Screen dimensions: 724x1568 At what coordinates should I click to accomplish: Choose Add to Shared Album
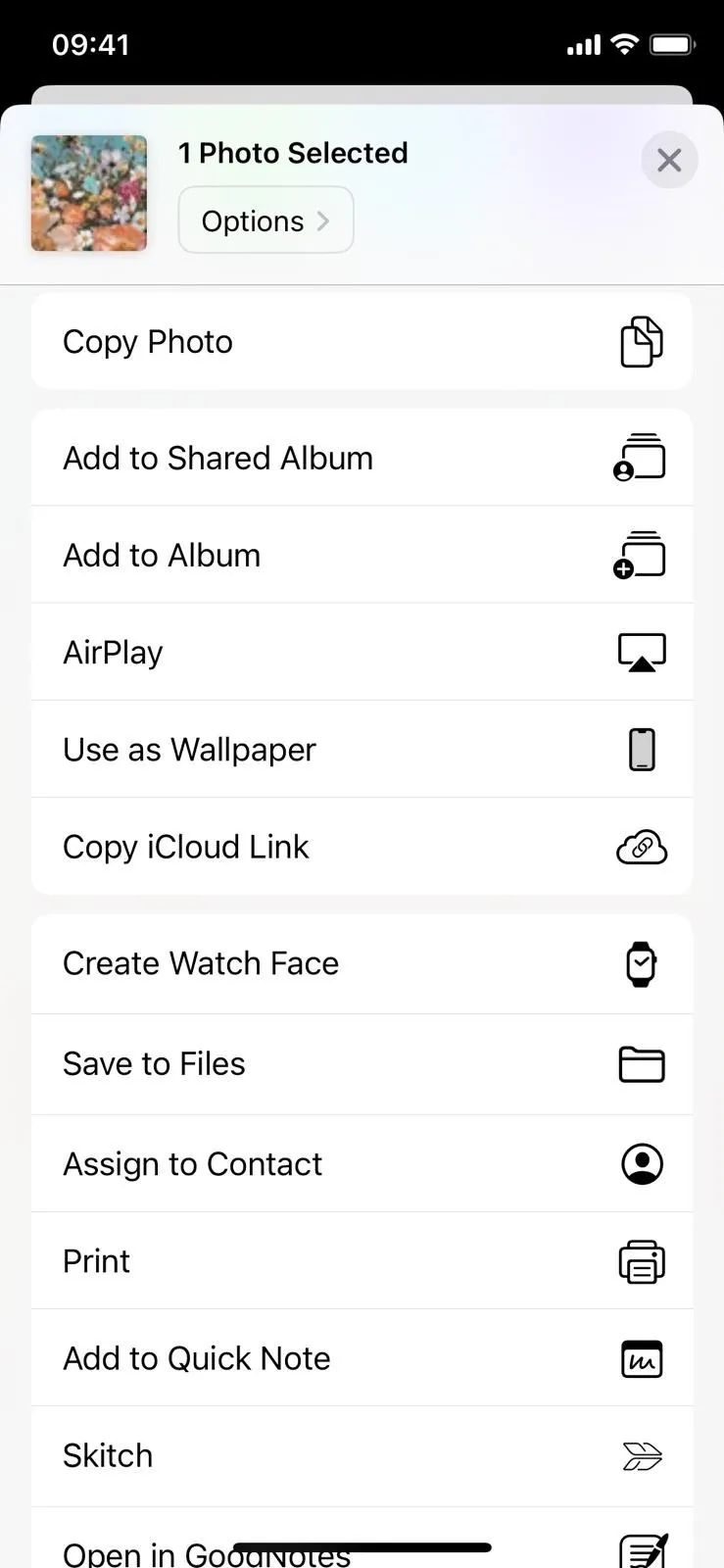click(x=362, y=458)
